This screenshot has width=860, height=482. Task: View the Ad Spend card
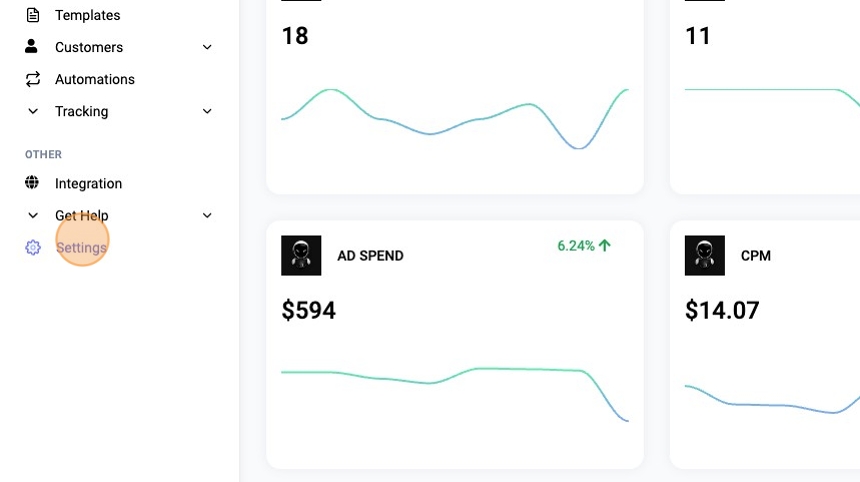tap(454, 344)
